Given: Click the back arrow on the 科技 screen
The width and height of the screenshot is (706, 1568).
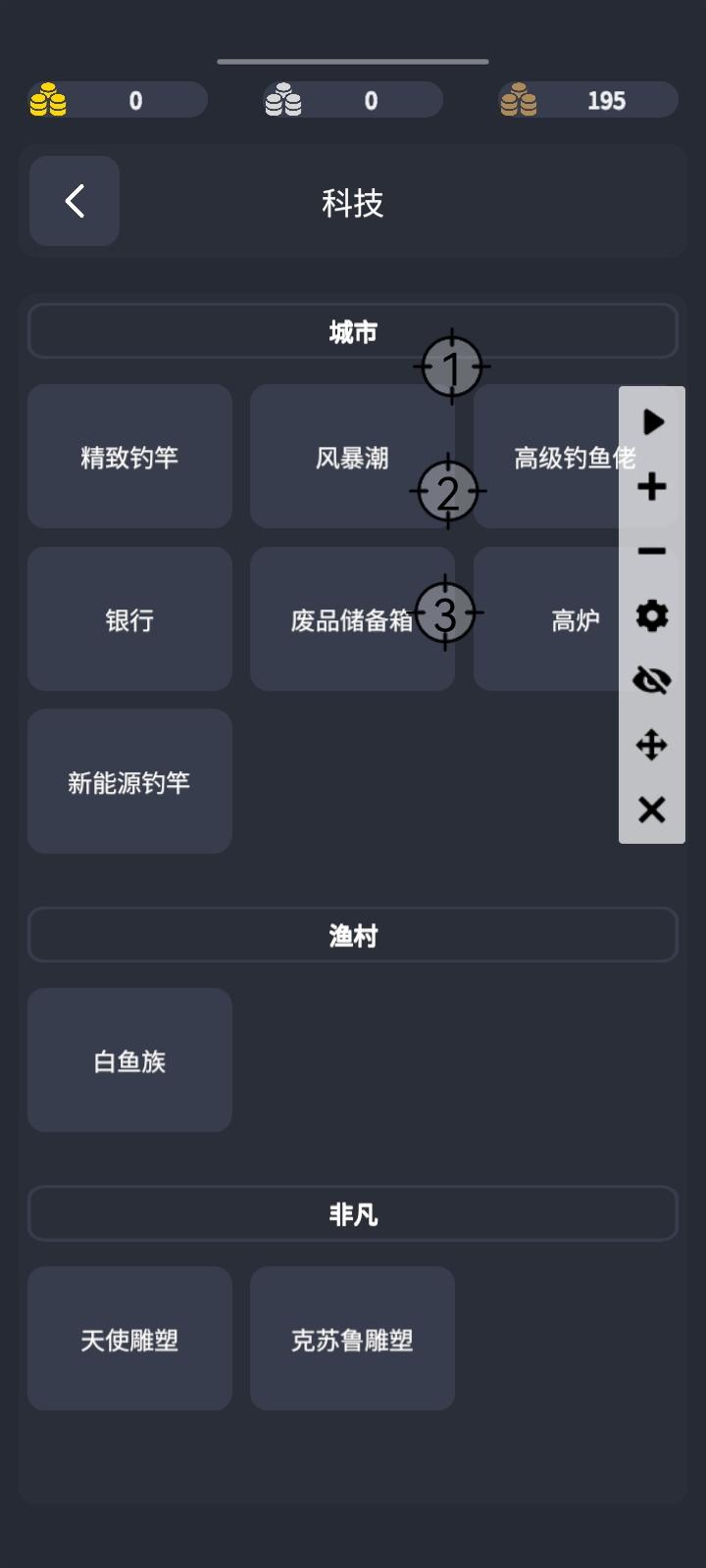Looking at the screenshot, I should coord(74,201).
